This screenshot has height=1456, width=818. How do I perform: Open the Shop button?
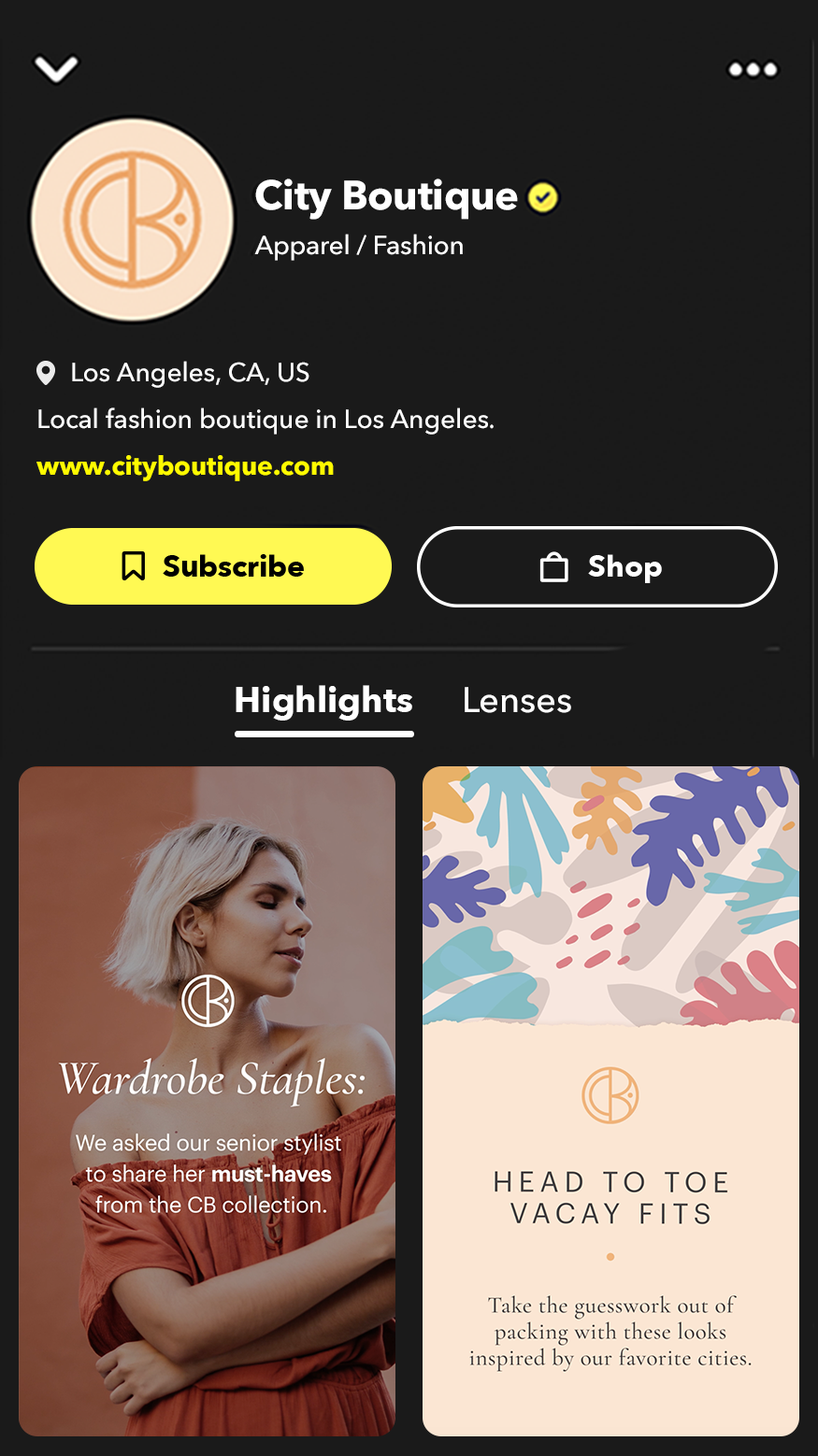click(x=597, y=566)
